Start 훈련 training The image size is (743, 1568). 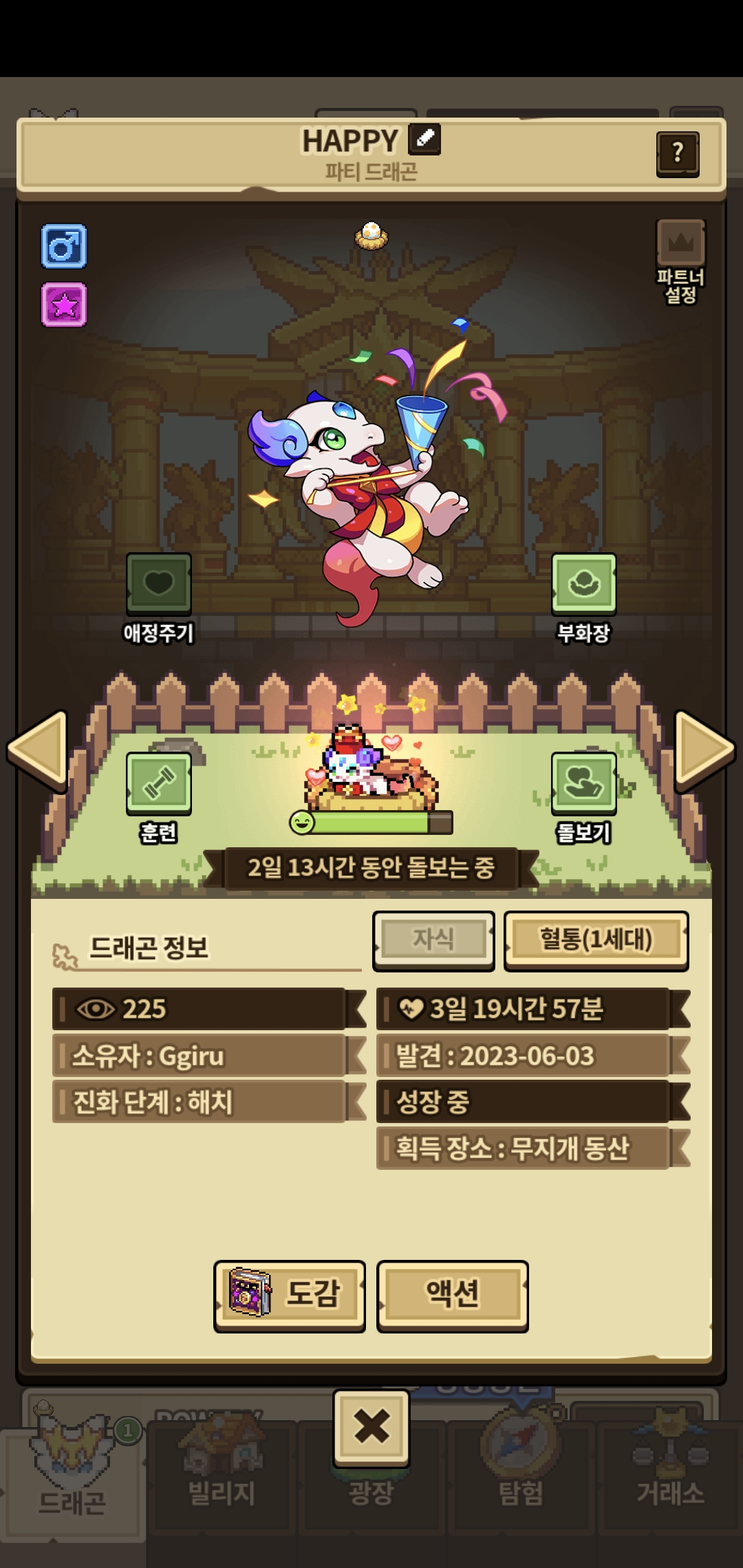tap(159, 784)
